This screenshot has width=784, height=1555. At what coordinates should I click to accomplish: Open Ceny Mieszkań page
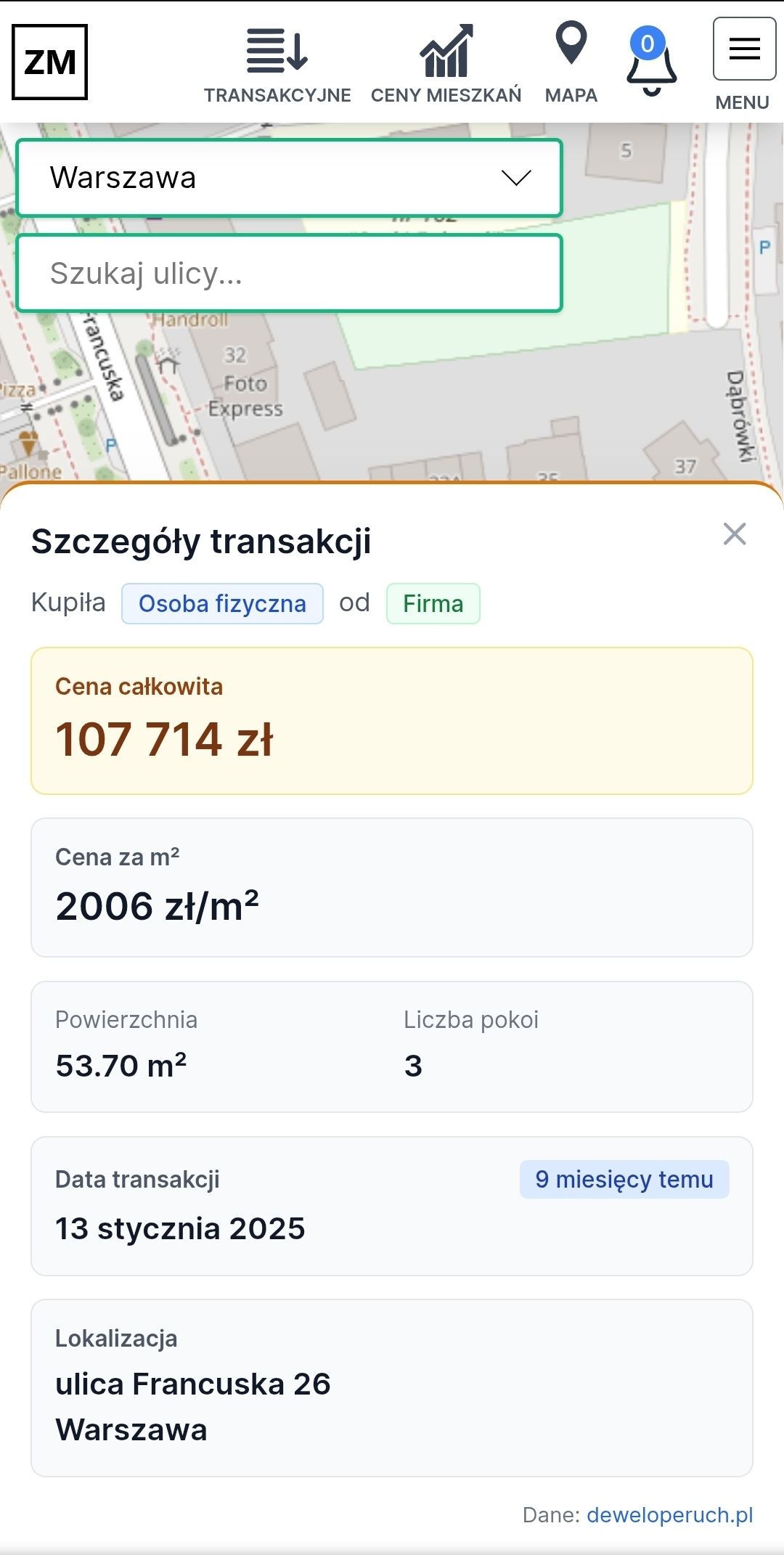(x=446, y=65)
